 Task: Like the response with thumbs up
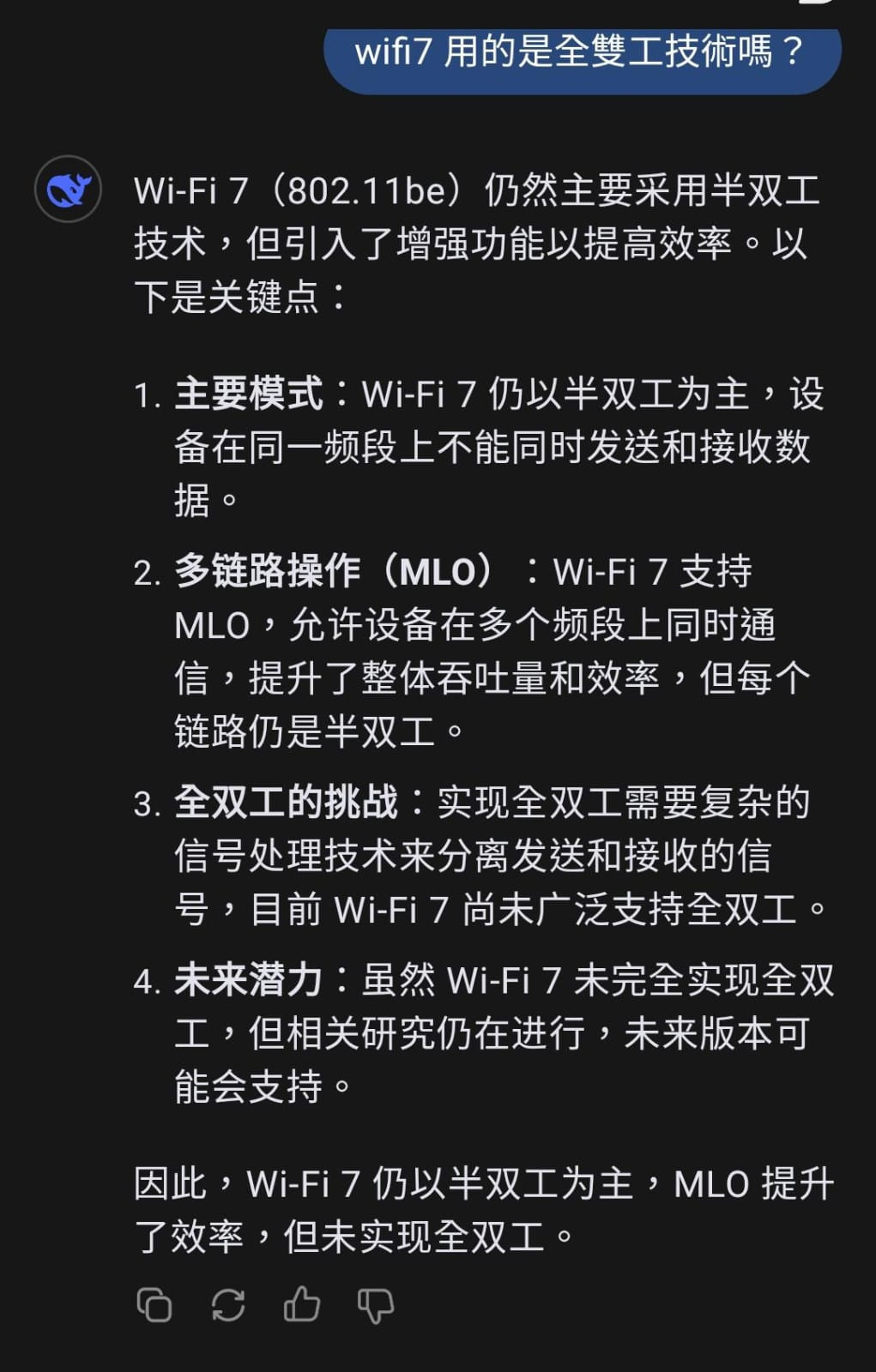[302, 1305]
